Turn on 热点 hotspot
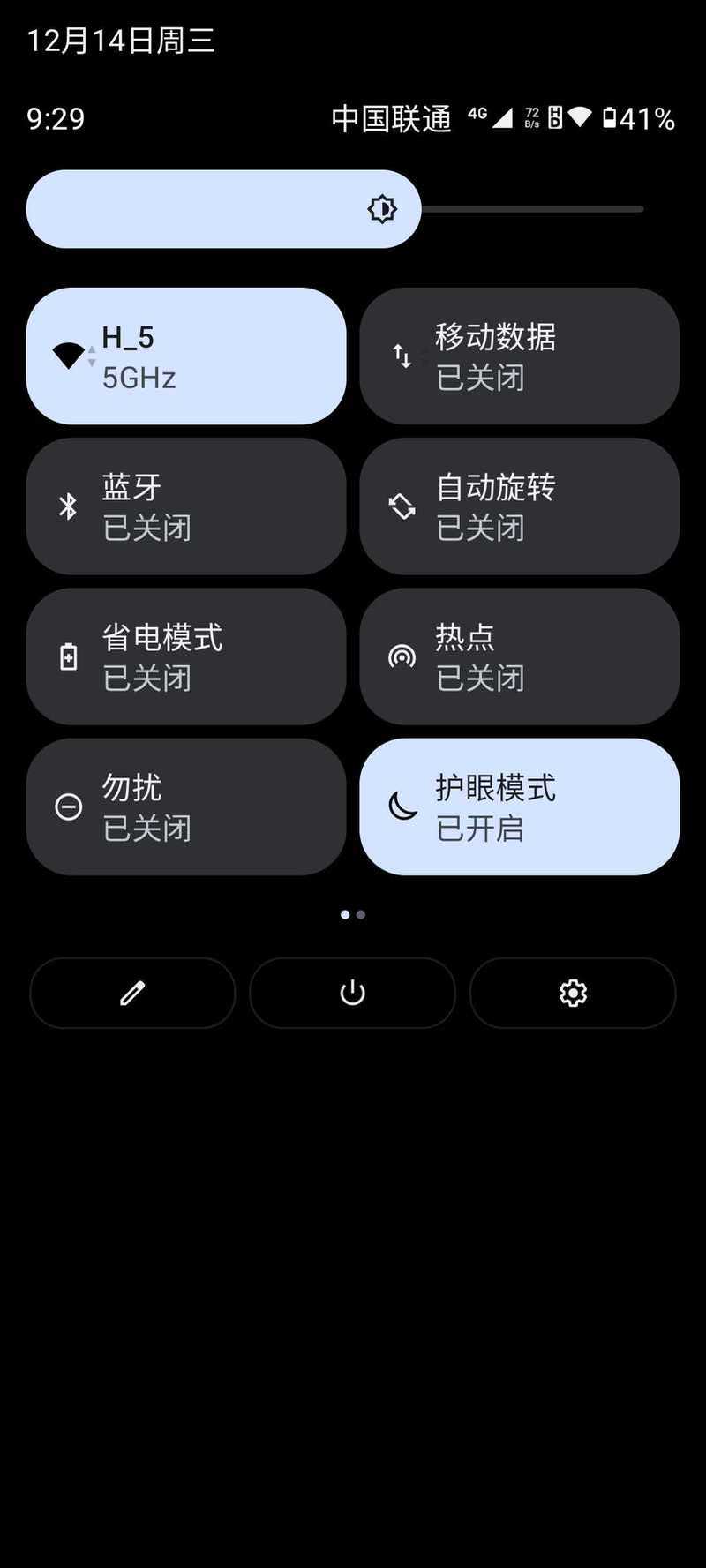 tap(519, 656)
